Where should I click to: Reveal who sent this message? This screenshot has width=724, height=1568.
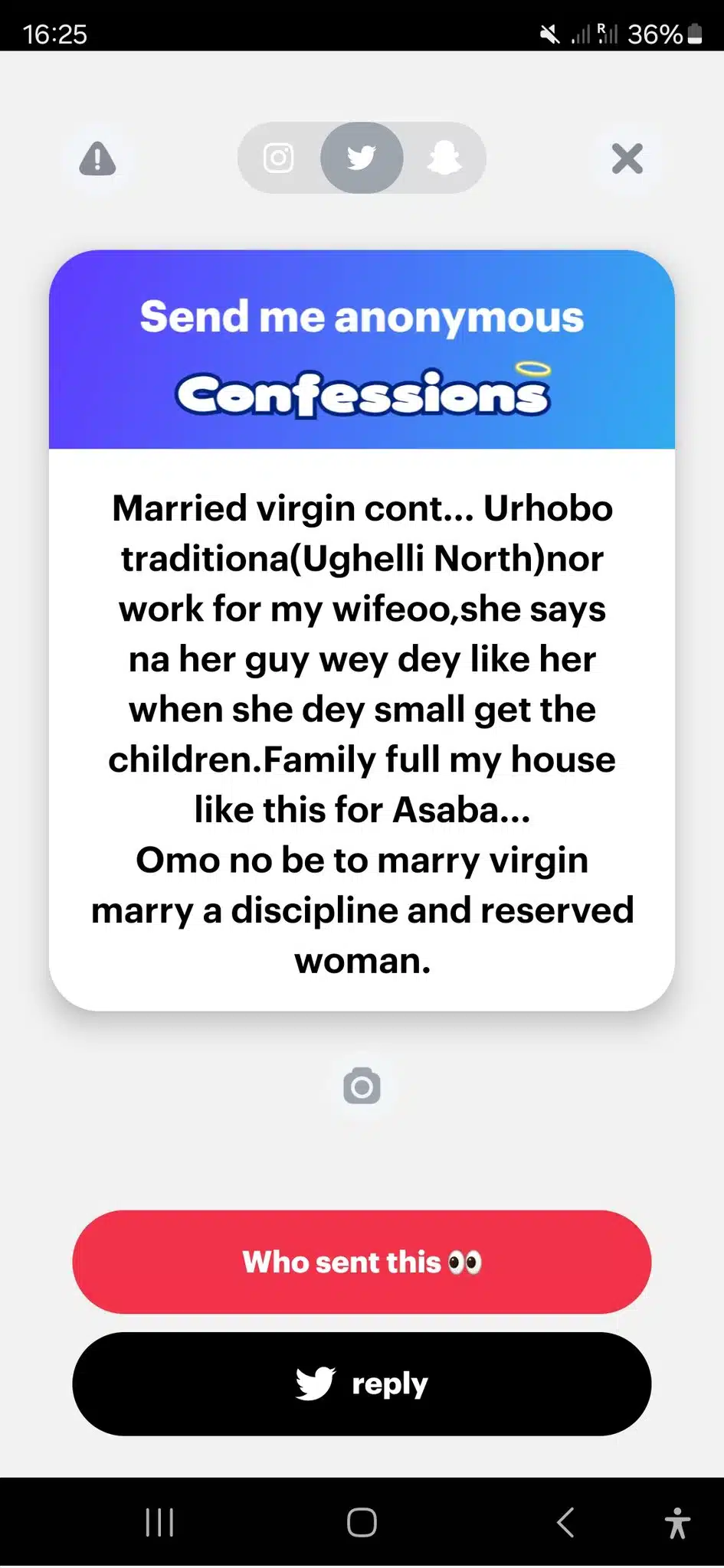[x=362, y=1262]
